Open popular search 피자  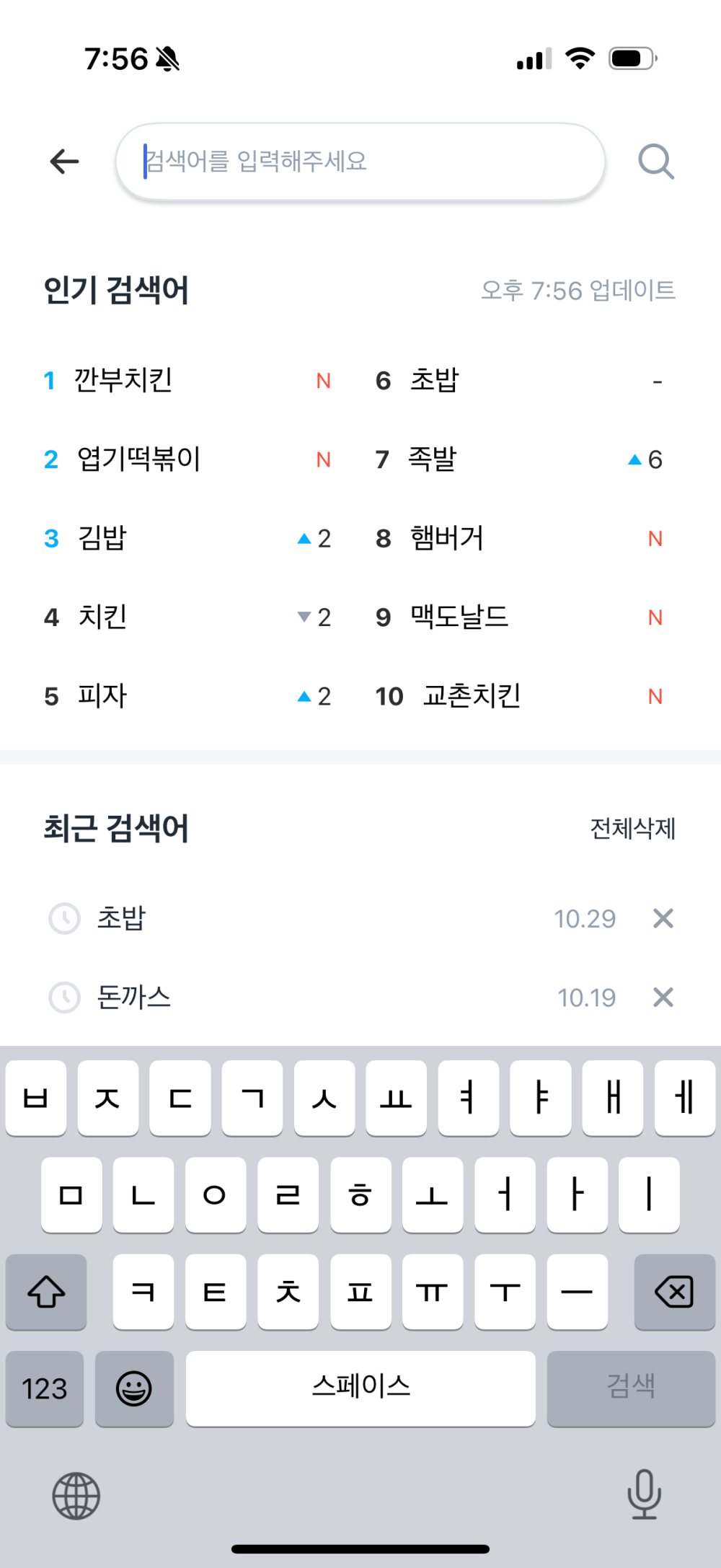[x=102, y=696]
